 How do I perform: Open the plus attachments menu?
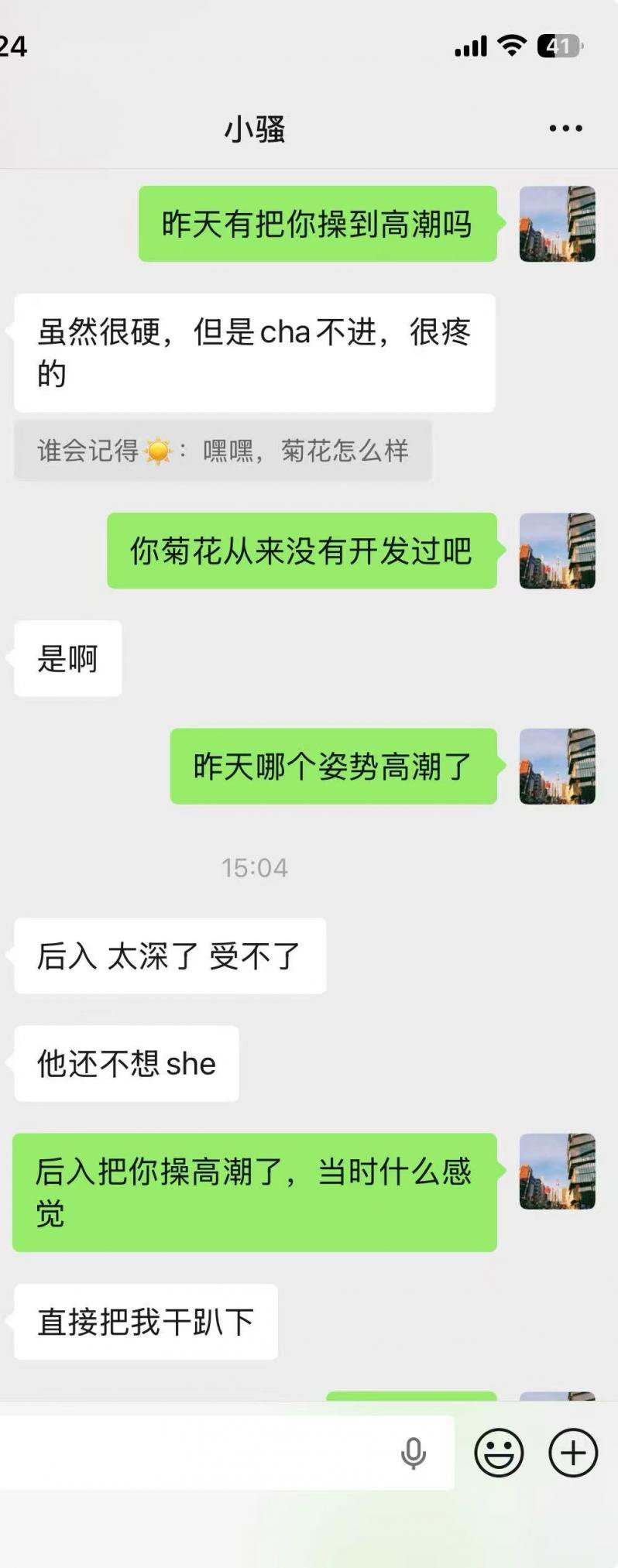point(573,1453)
